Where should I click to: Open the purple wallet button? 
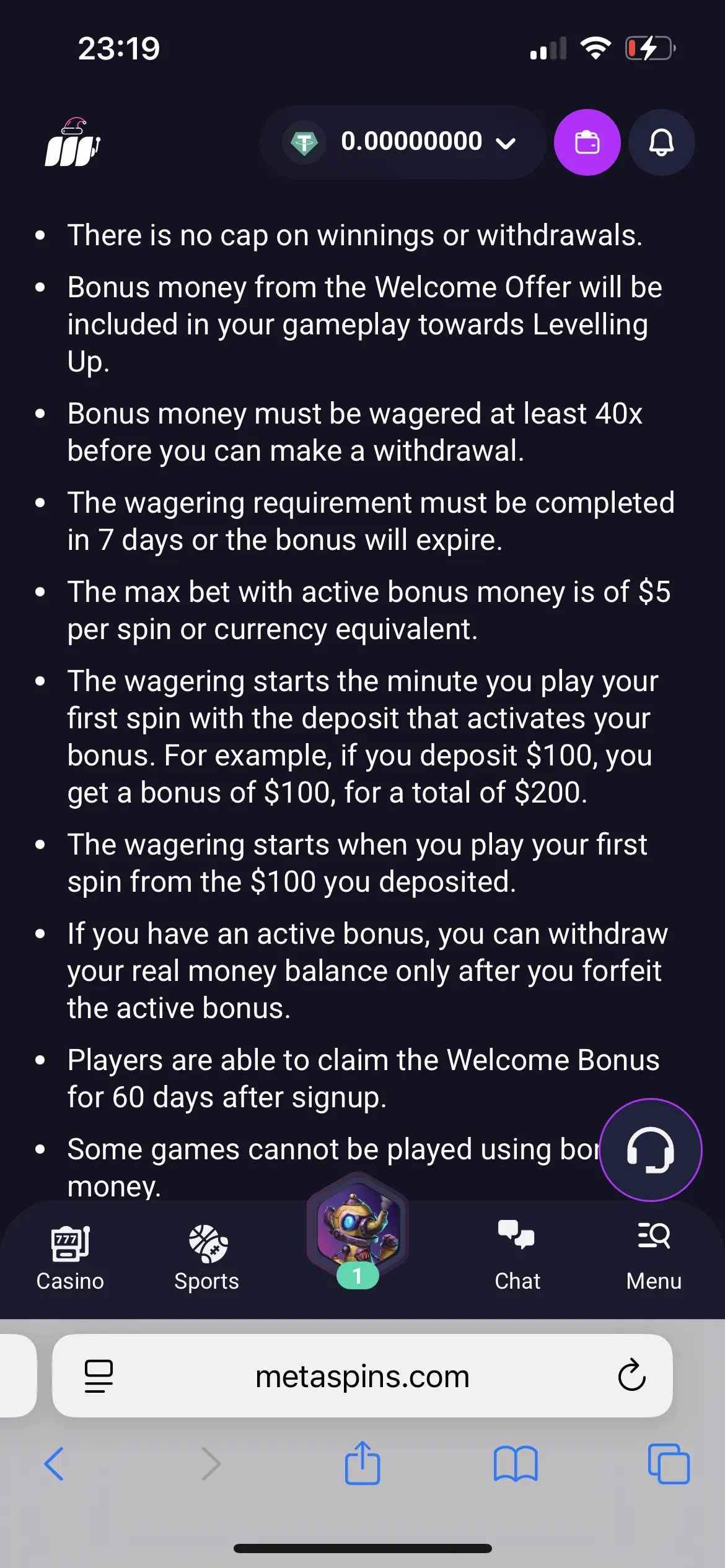[x=587, y=142]
